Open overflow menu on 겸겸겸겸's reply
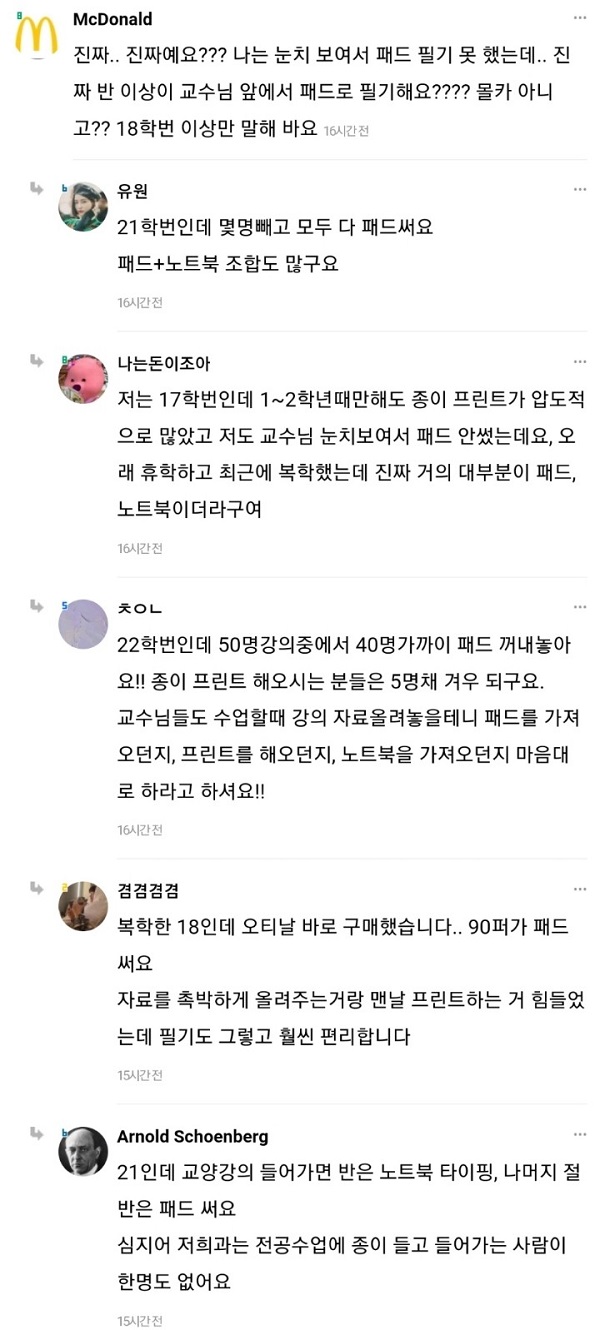The height and width of the screenshot is (1330, 600). pyautogui.click(x=580, y=889)
